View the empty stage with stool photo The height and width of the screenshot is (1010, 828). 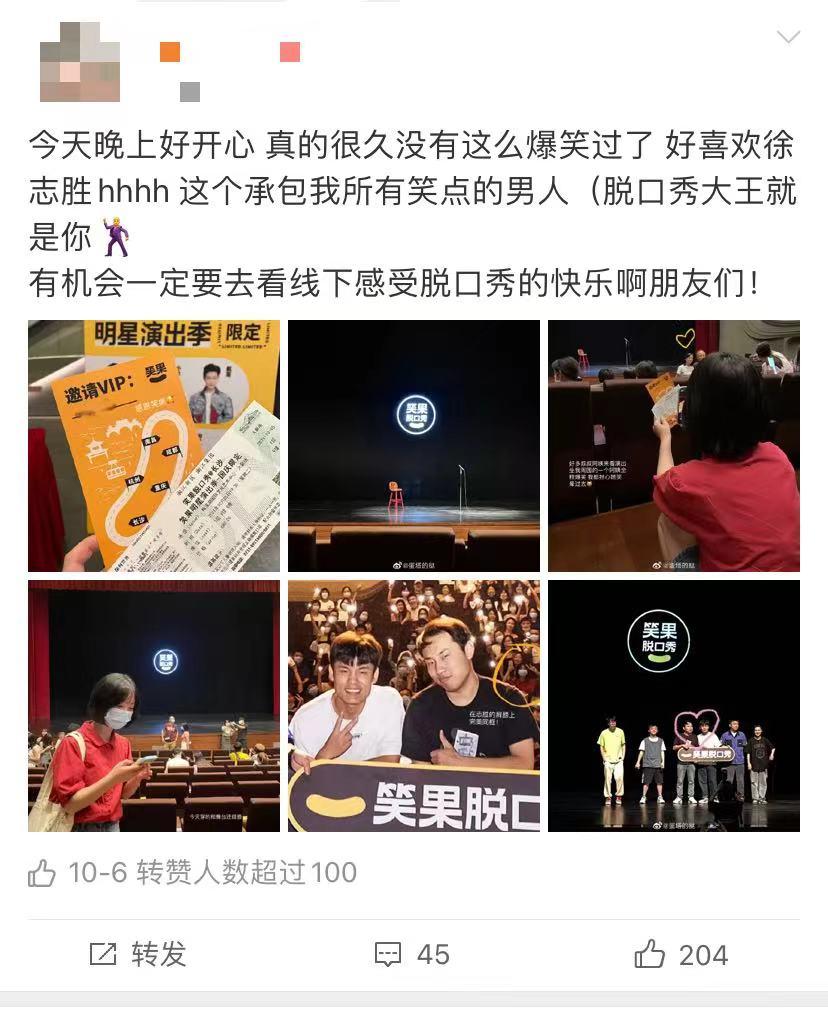coord(413,446)
